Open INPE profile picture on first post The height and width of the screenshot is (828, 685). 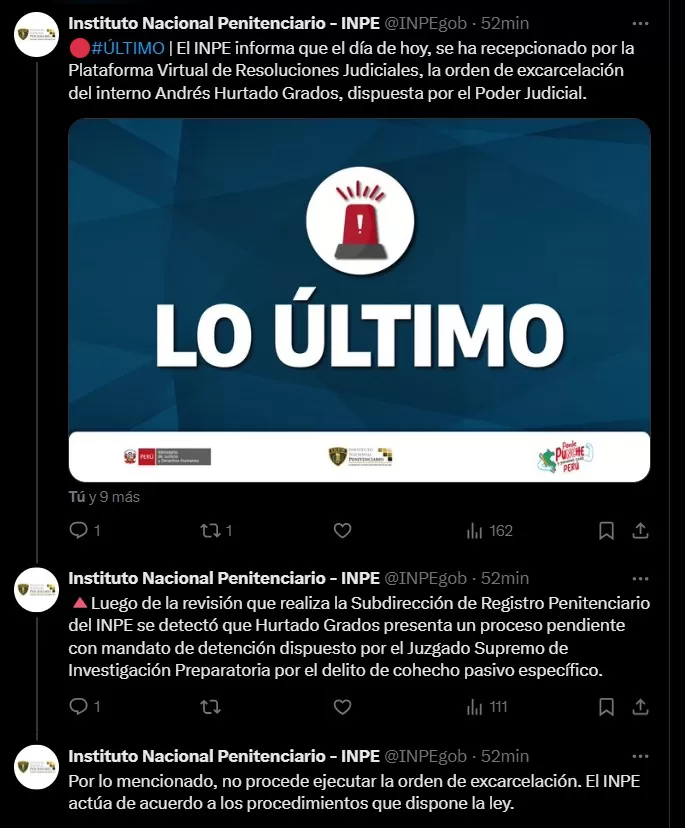[37, 35]
